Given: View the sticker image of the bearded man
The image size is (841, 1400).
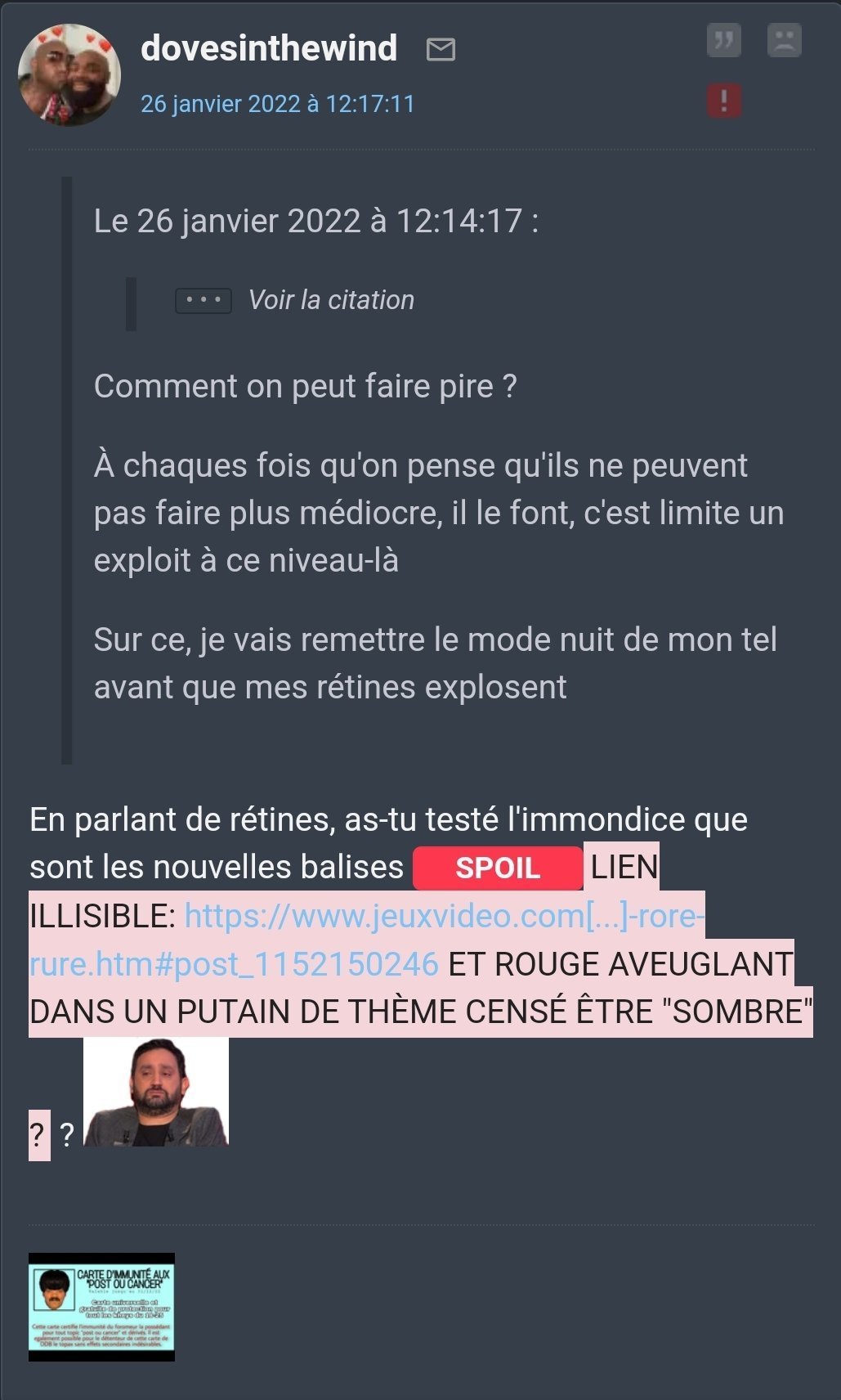Looking at the screenshot, I should [x=156, y=1092].
